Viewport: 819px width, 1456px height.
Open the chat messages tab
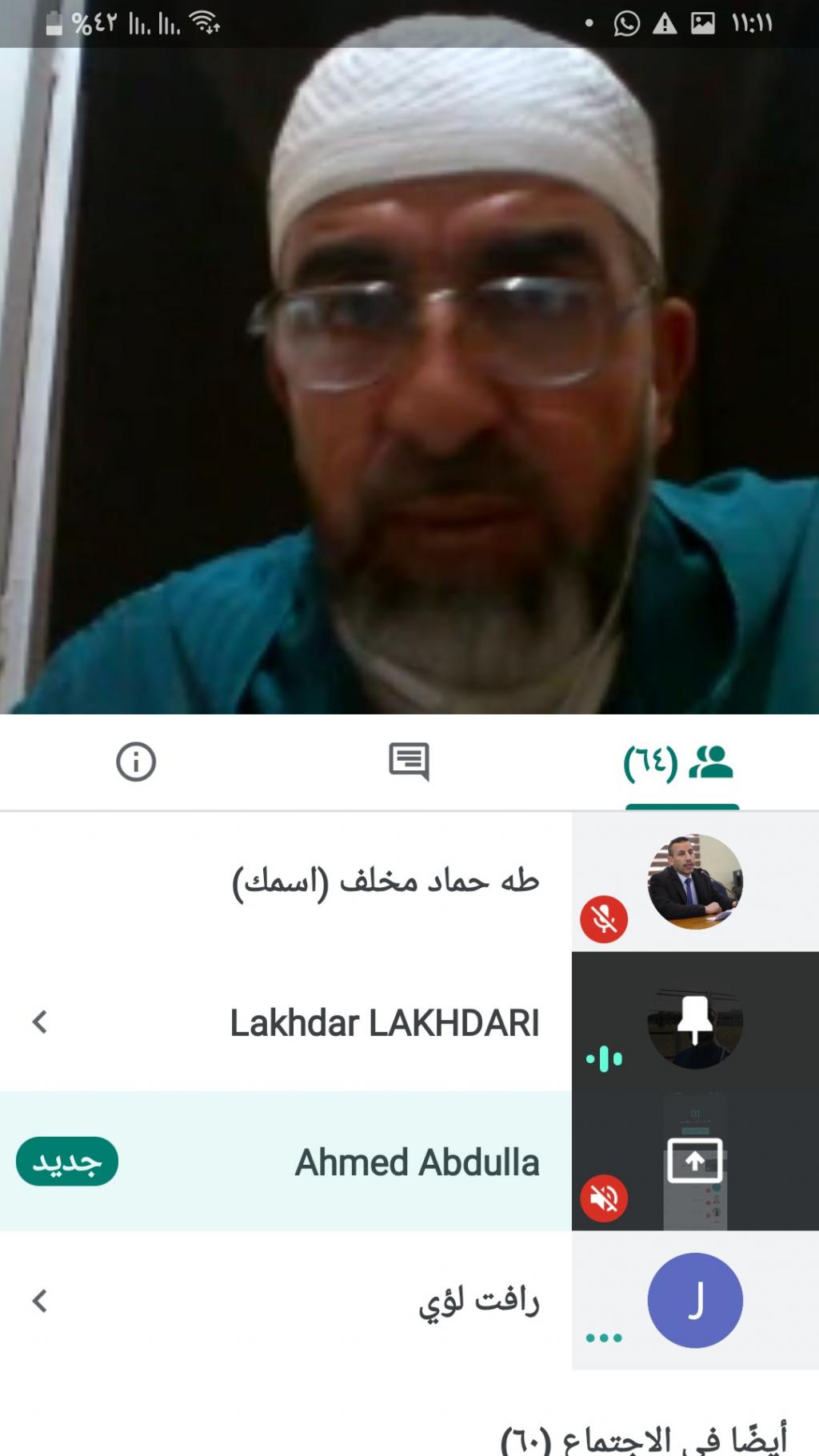pyautogui.click(x=409, y=762)
